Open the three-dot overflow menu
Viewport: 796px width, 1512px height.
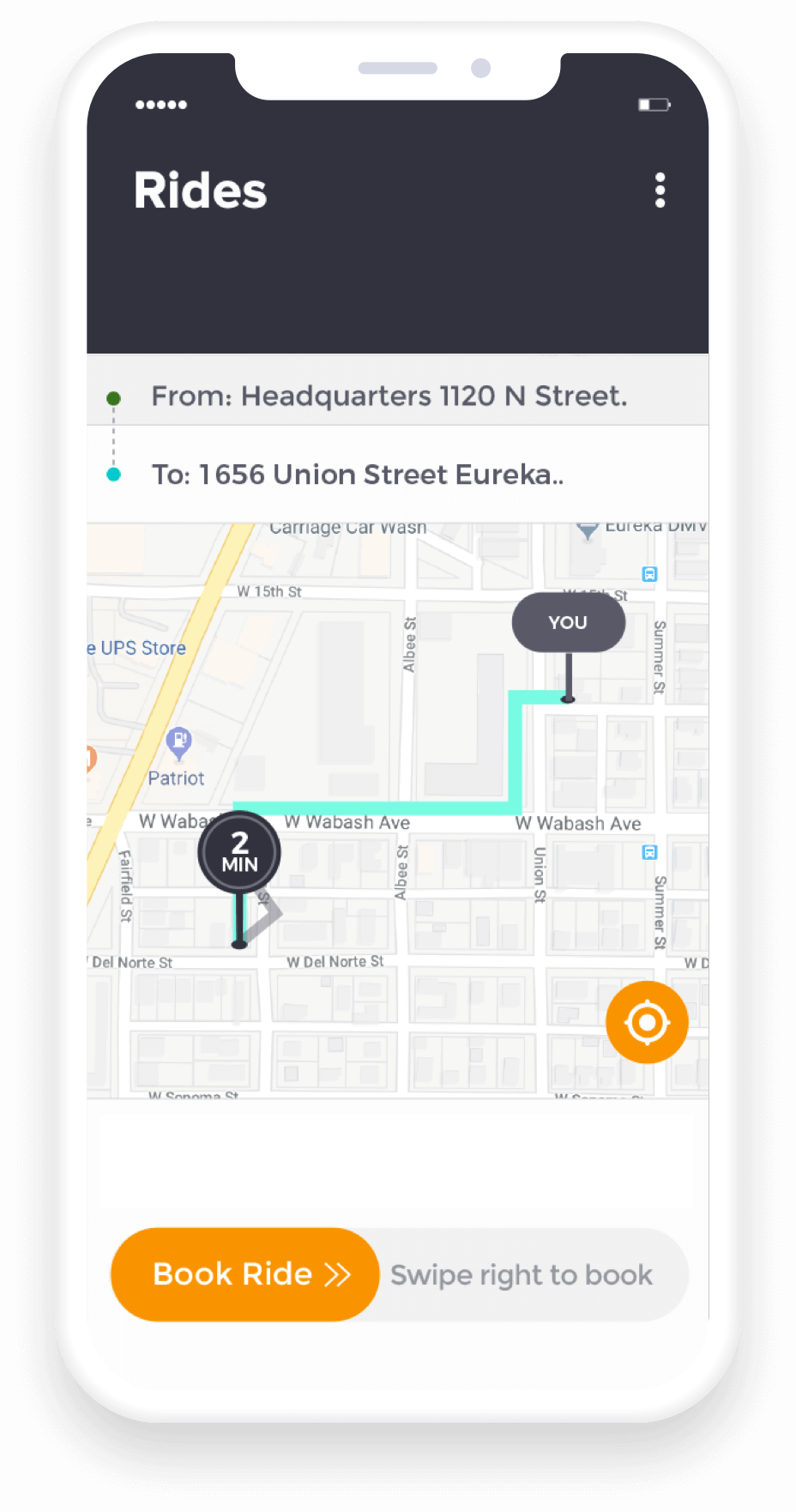coord(660,190)
